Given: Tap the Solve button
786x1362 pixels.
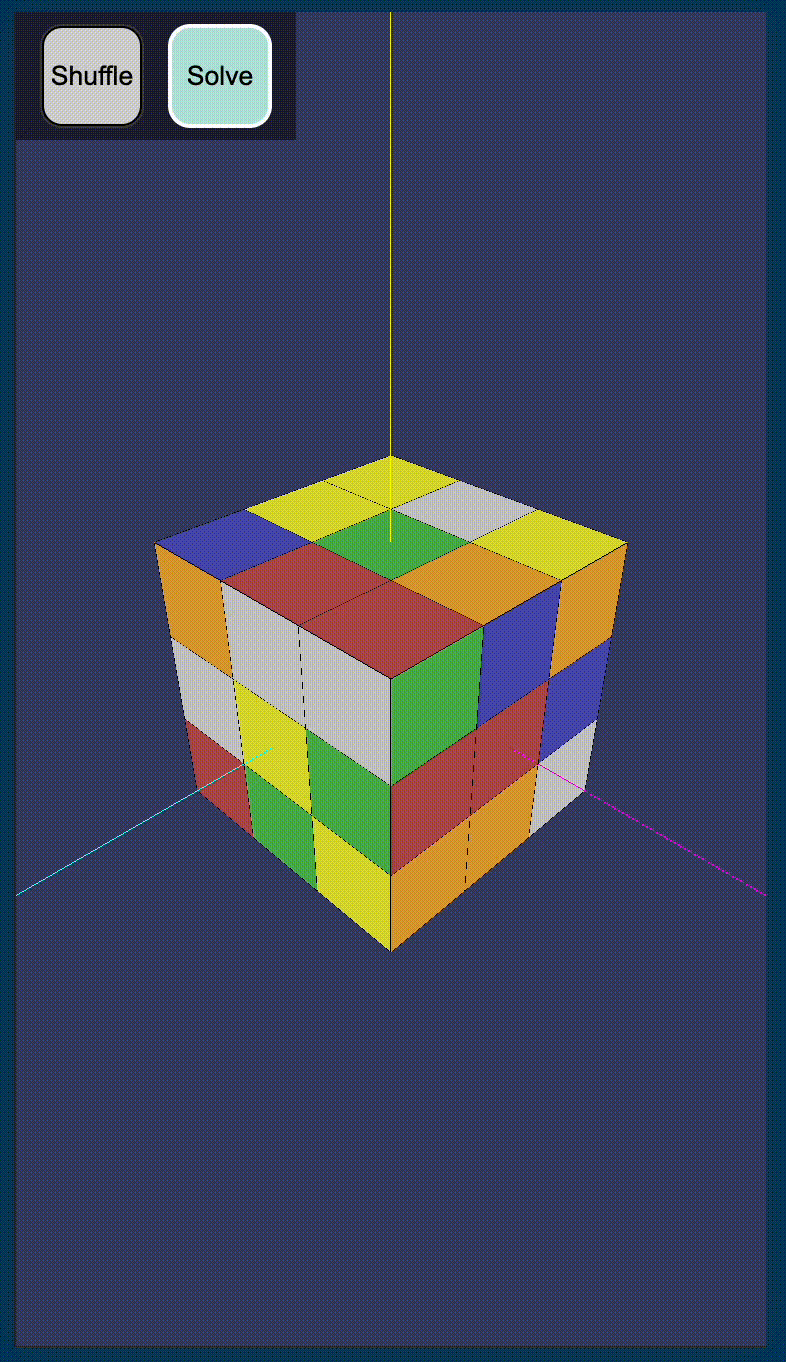Looking at the screenshot, I should pyautogui.click(x=220, y=76).
